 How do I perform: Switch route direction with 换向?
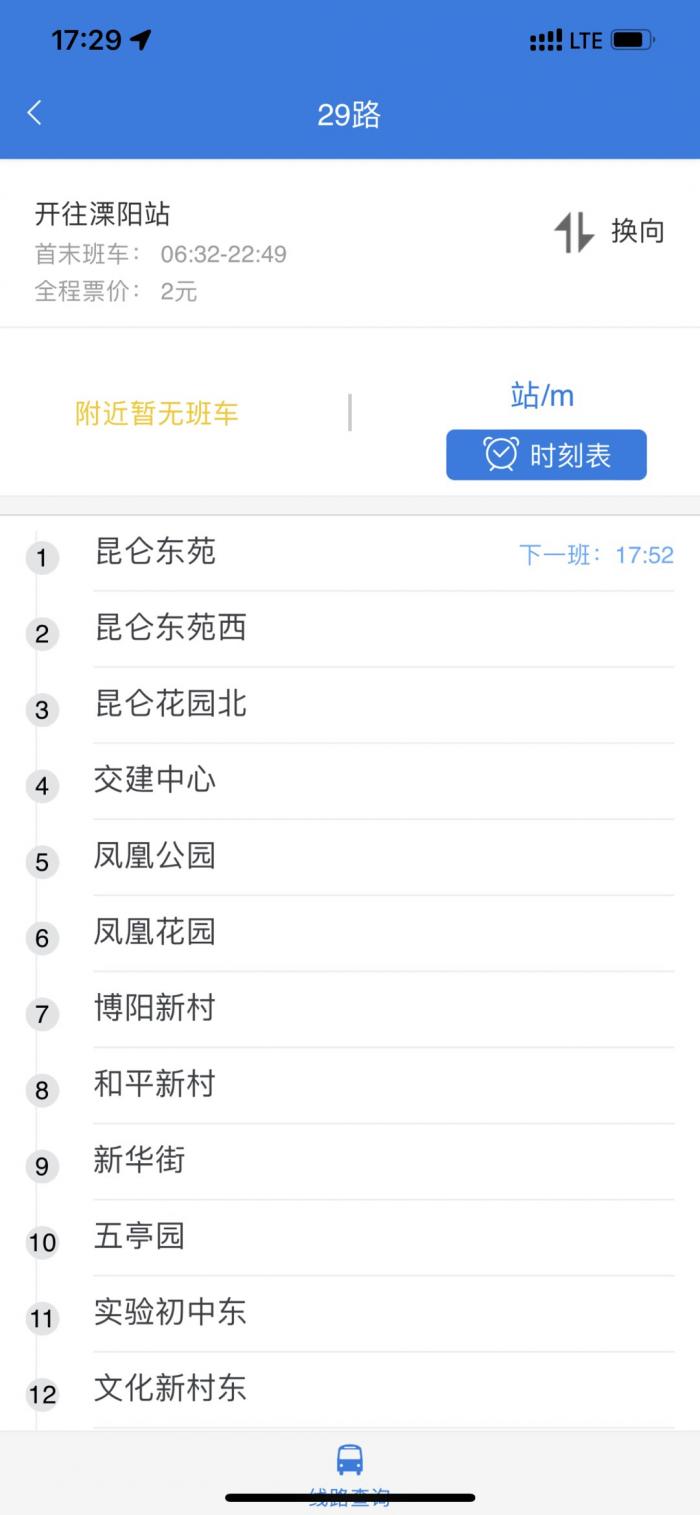tap(609, 232)
